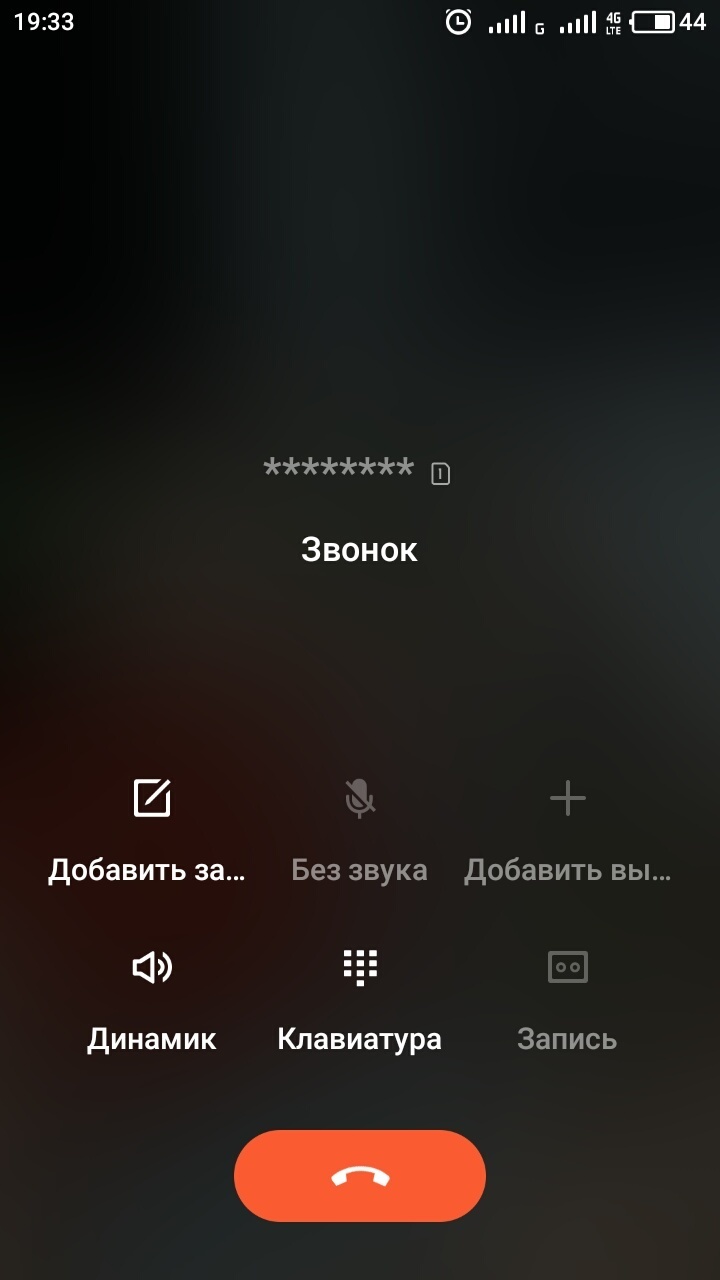End the call with the red button

click(360, 1176)
